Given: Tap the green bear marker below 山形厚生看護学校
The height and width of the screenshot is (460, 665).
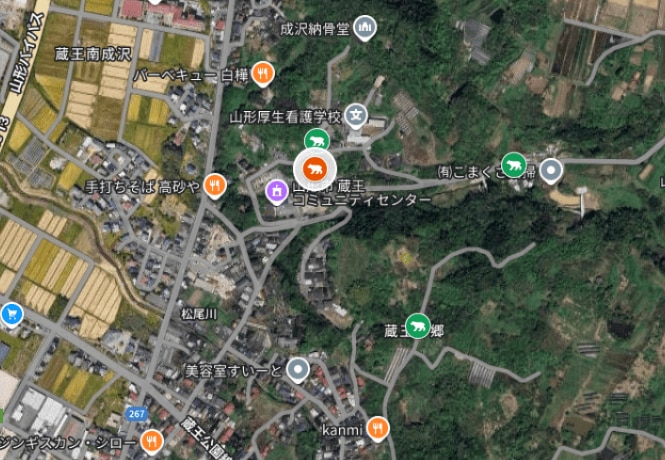Looking at the screenshot, I should pos(317,140).
